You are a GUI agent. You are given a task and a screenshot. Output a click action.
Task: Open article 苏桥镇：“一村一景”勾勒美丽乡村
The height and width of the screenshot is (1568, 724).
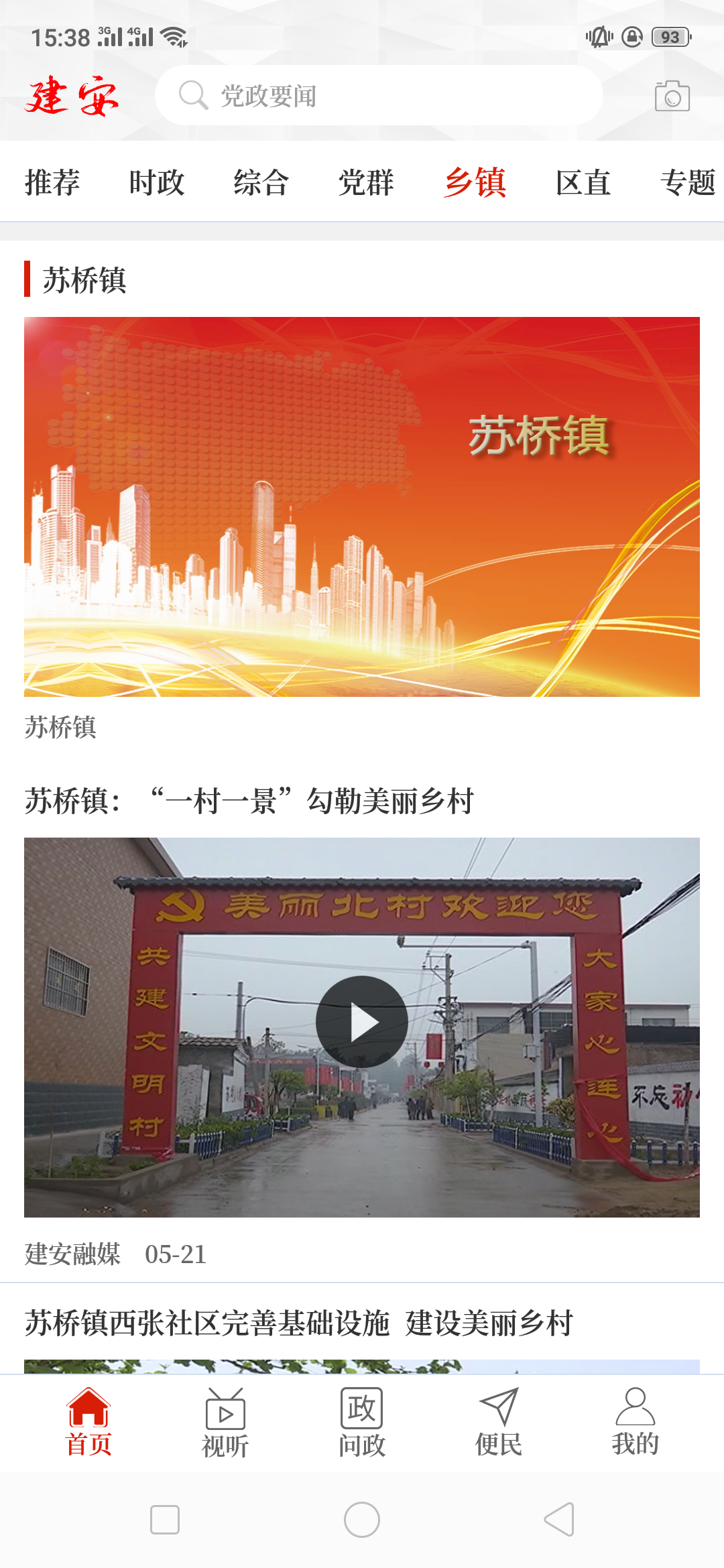249,801
